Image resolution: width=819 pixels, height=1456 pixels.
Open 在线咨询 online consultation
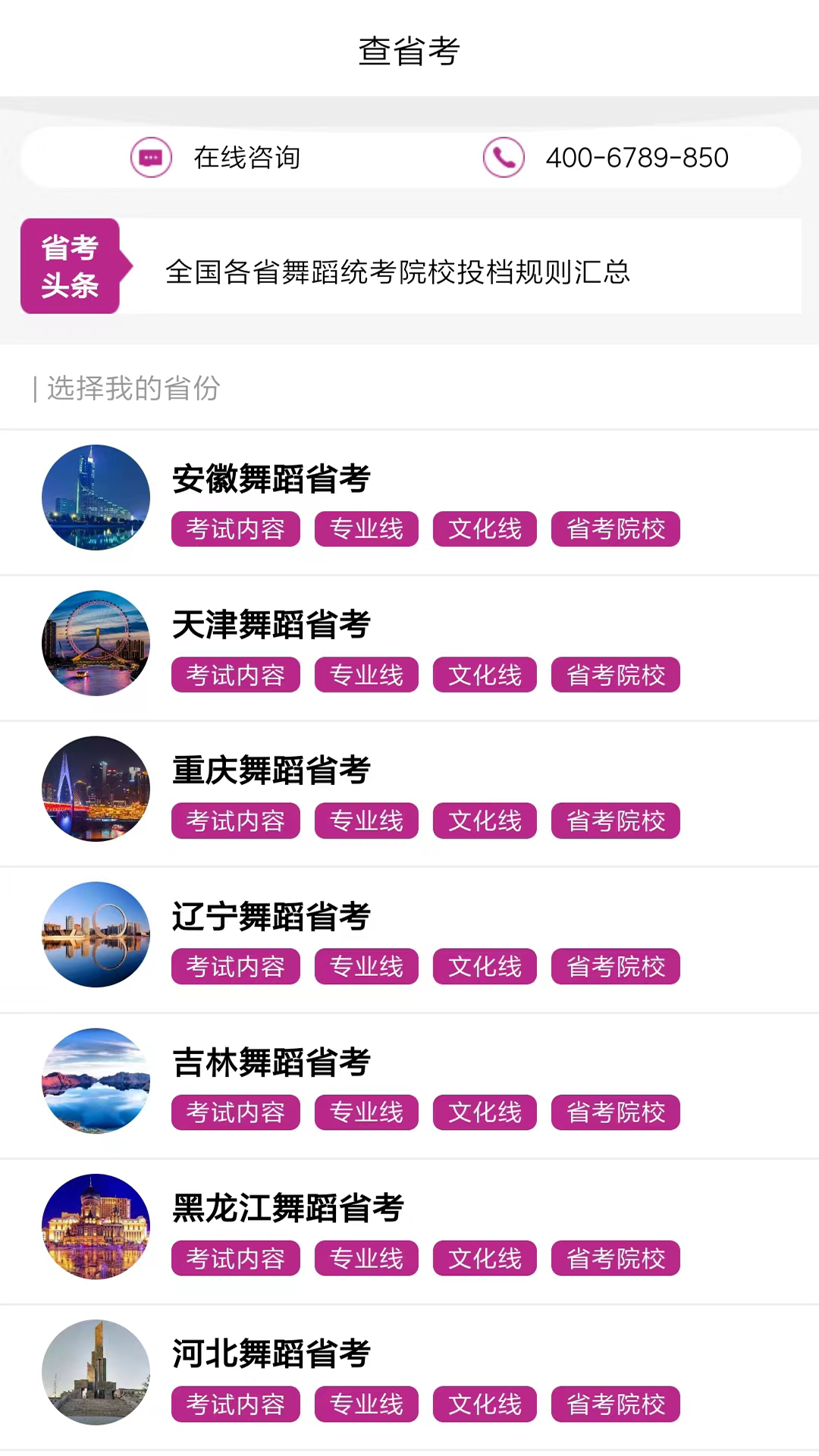[x=217, y=158]
